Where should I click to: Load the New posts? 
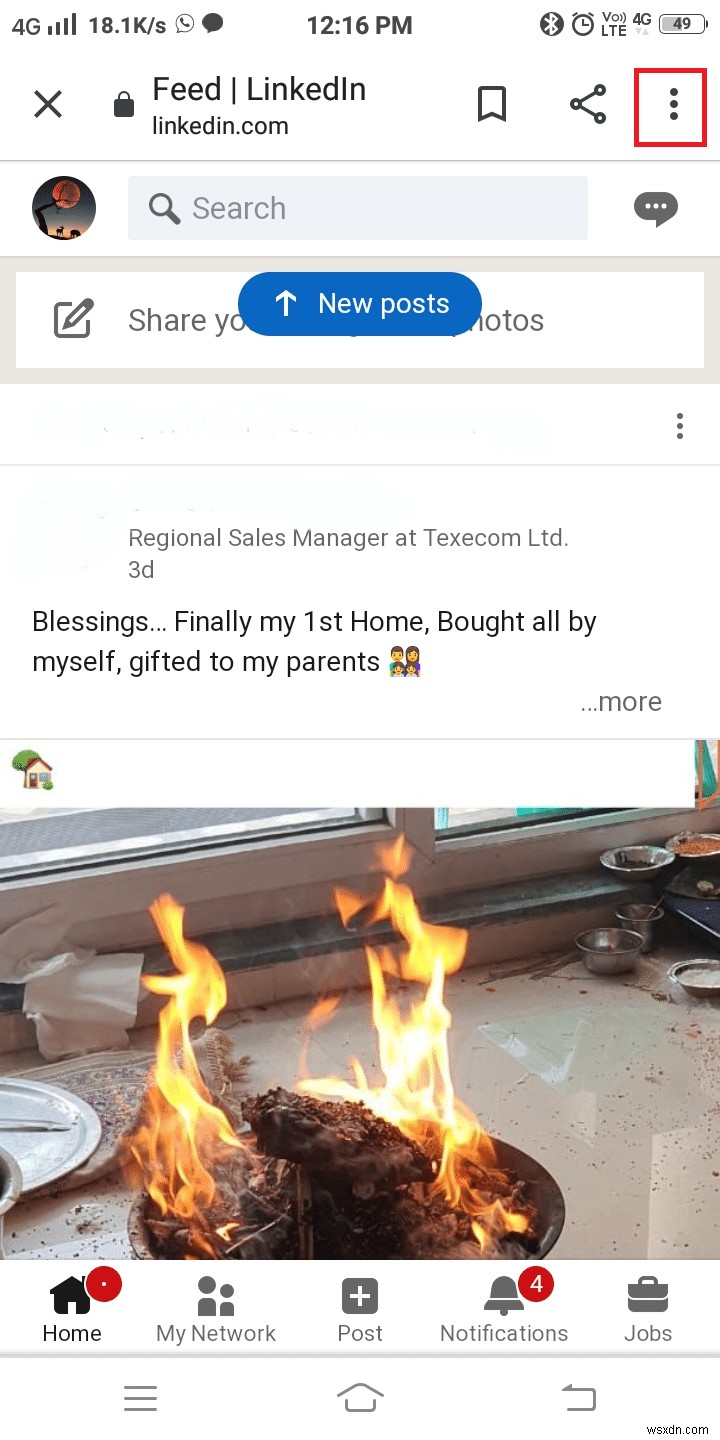(x=360, y=304)
